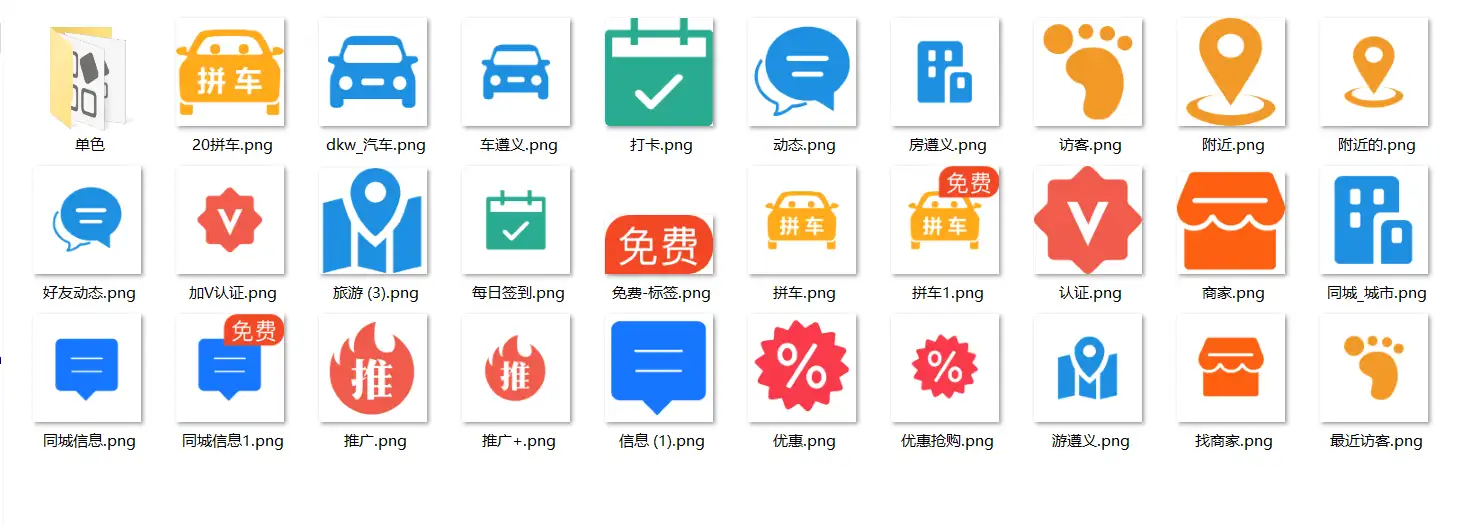Open 旅游 (3).png

373,220
